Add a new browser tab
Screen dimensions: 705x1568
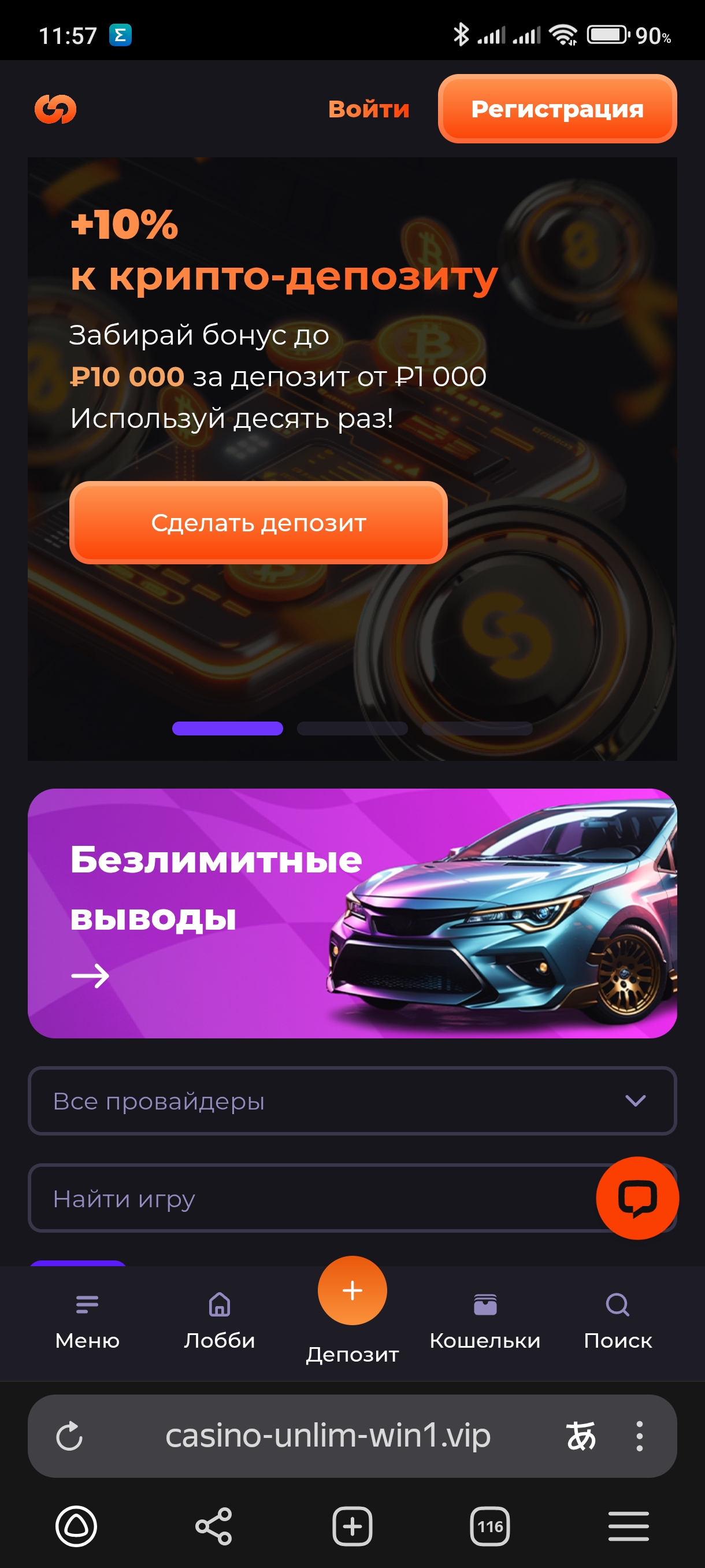click(x=352, y=1526)
